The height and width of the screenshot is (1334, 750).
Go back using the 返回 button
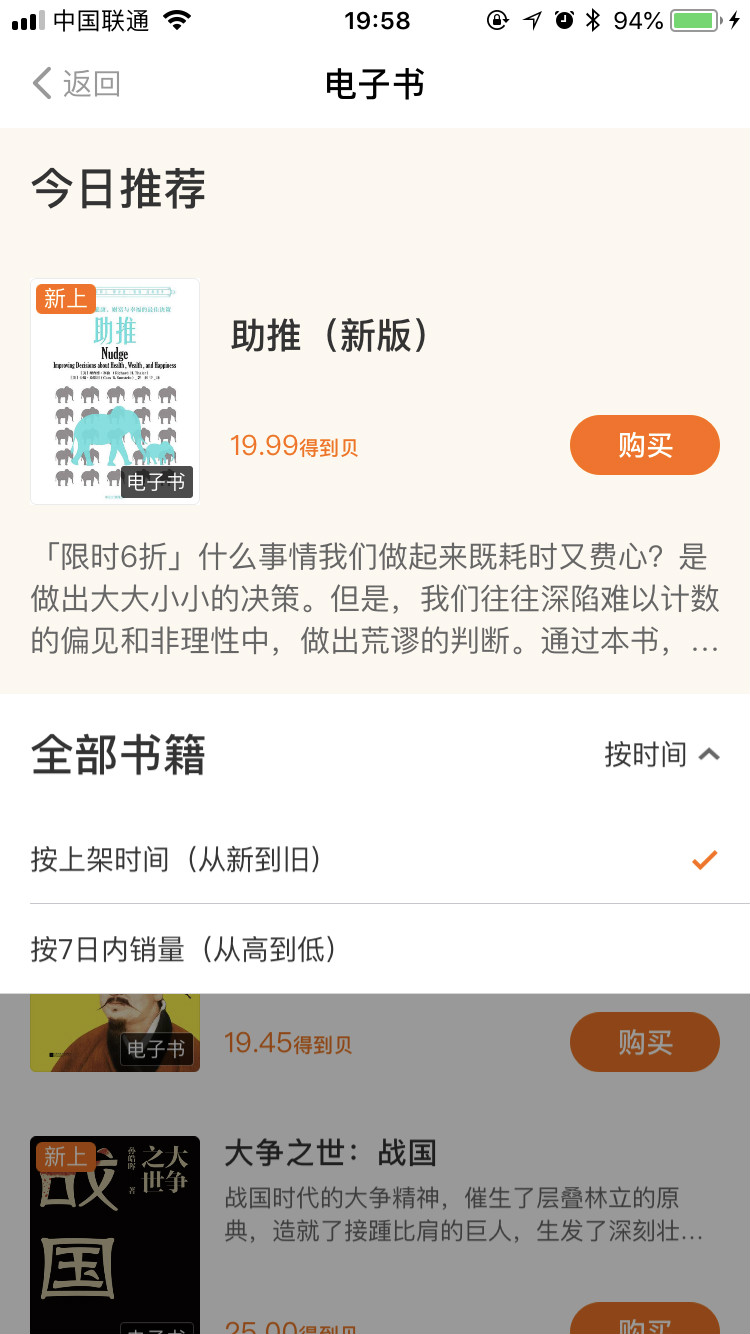[76, 84]
